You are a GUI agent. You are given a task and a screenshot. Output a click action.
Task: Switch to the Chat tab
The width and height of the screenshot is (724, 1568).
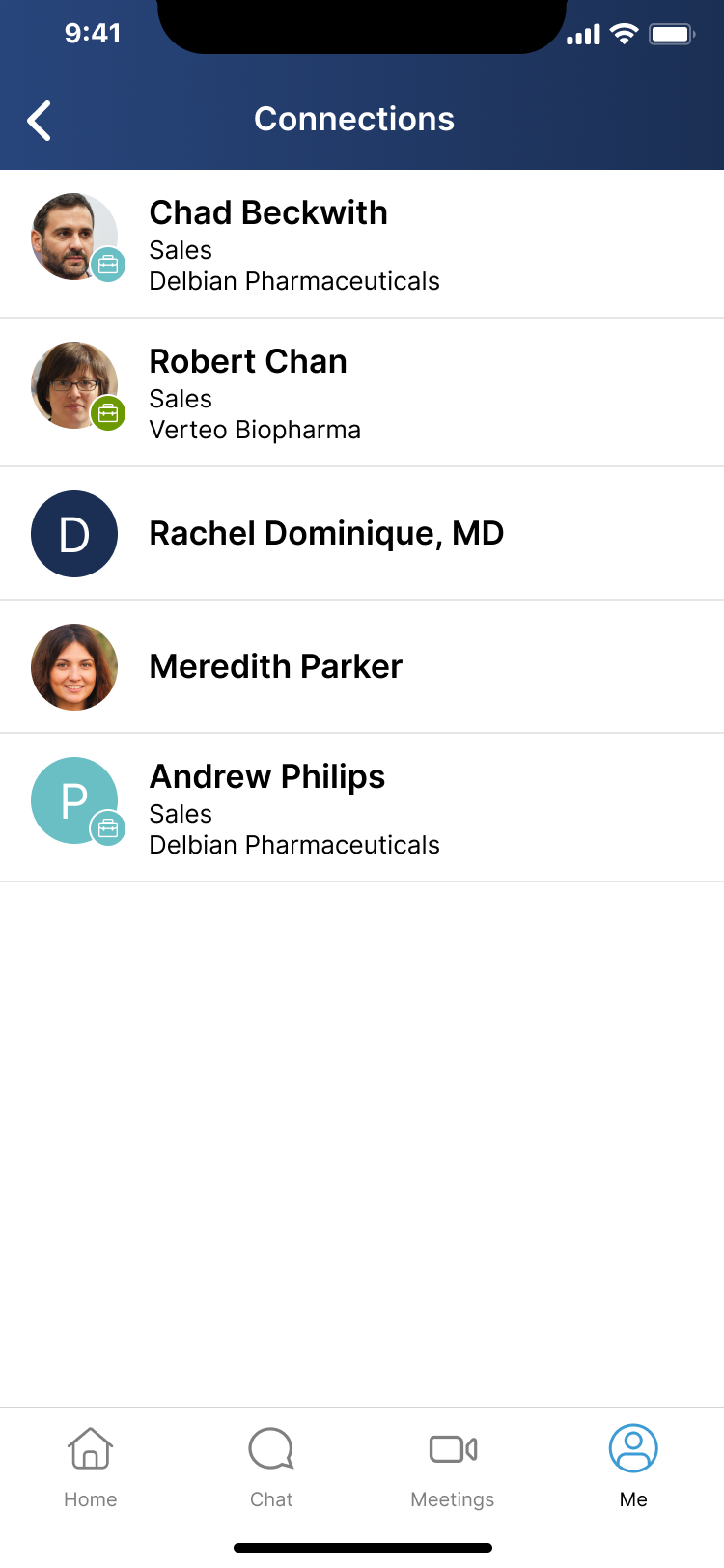click(x=271, y=1467)
